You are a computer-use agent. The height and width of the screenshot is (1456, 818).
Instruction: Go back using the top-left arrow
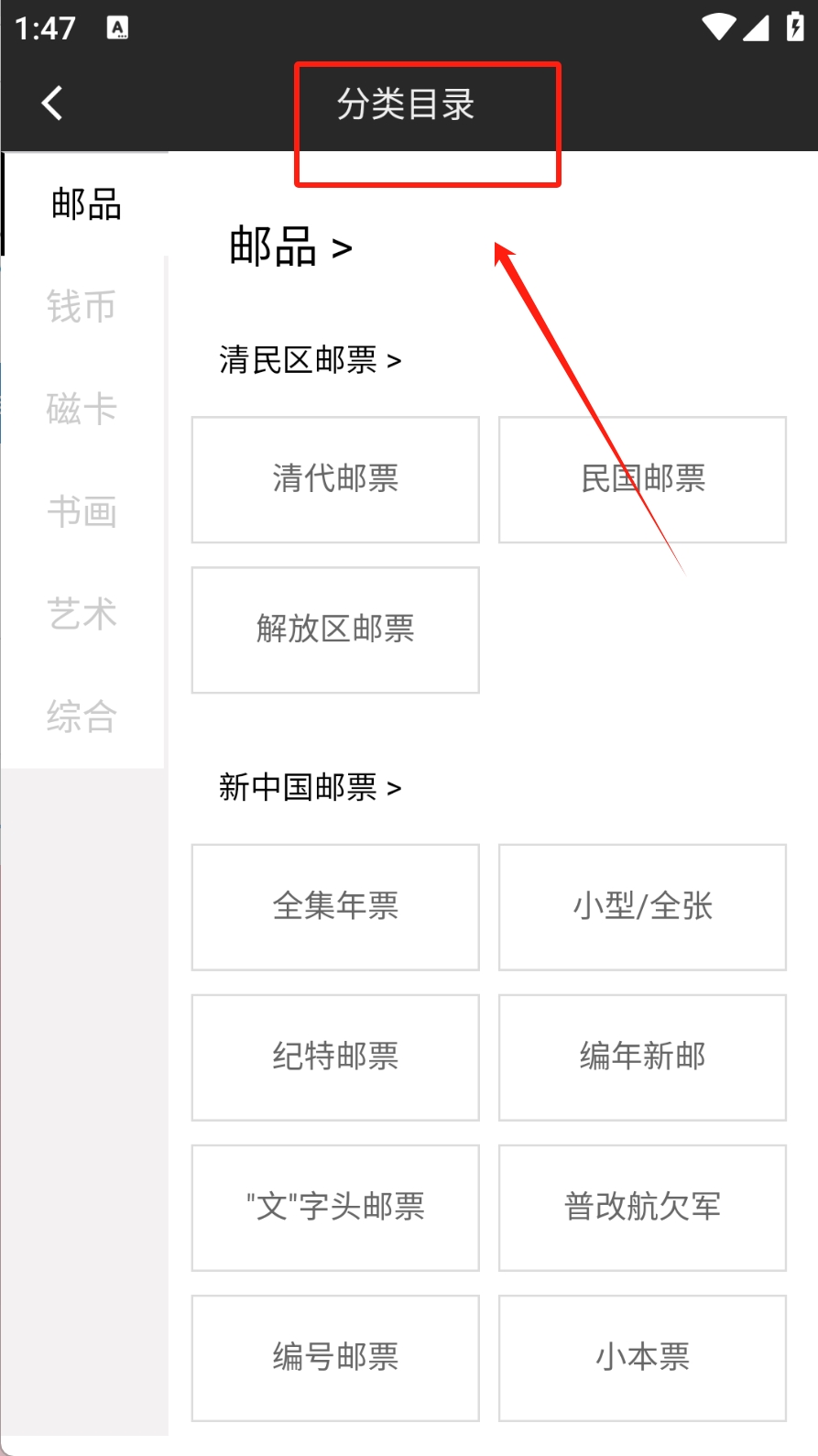(52, 104)
